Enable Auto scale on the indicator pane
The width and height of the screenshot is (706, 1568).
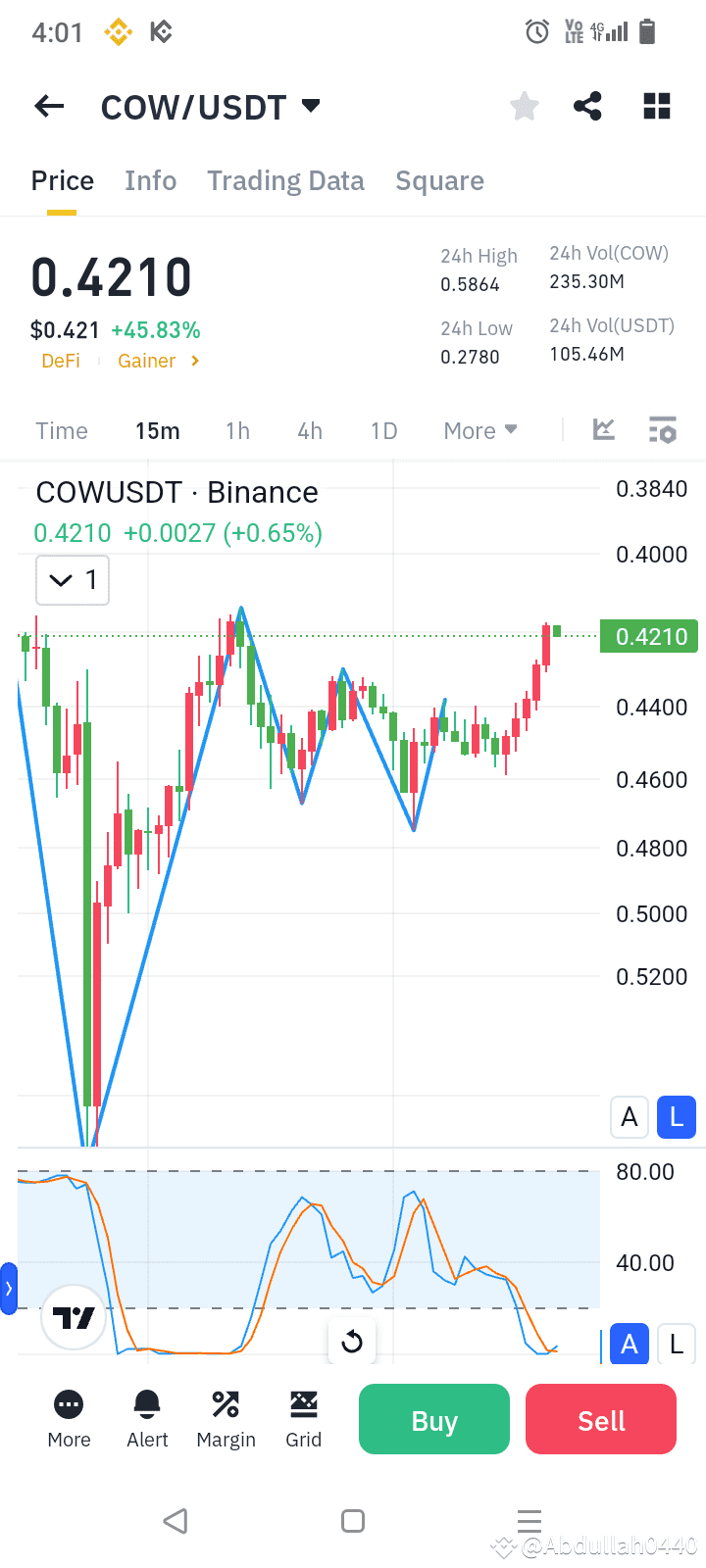[629, 1344]
